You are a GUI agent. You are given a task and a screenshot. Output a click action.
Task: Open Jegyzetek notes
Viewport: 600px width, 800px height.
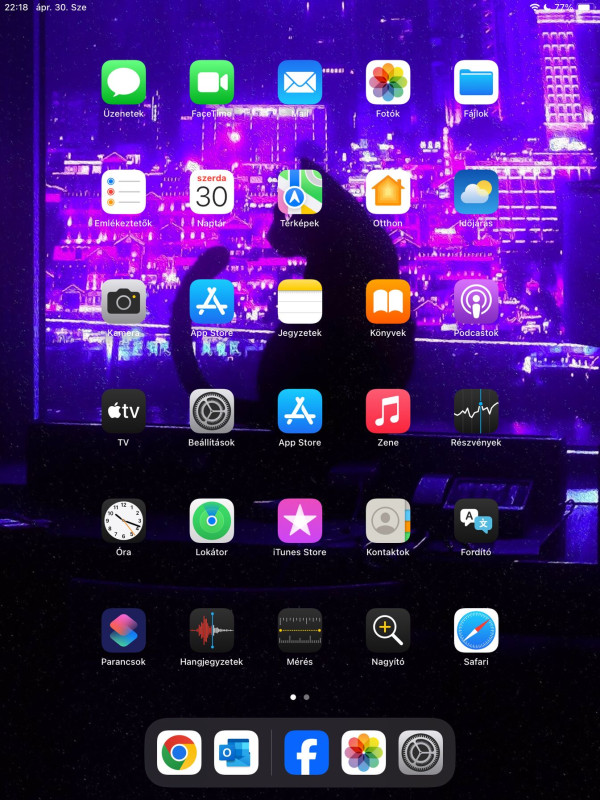click(300, 301)
